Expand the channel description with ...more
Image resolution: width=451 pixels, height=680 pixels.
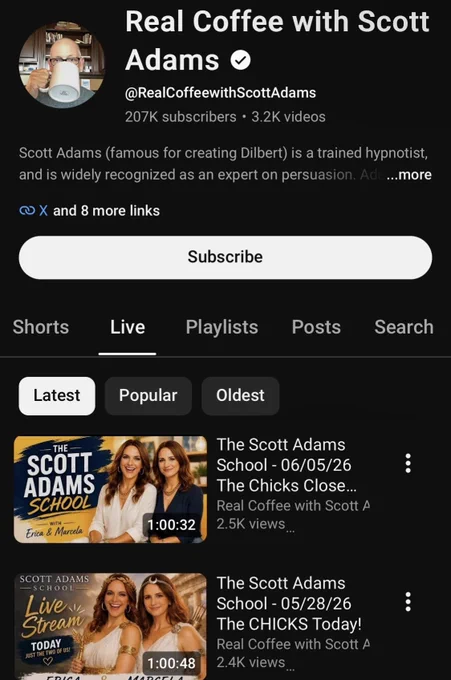pyautogui.click(x=409, y=175)
